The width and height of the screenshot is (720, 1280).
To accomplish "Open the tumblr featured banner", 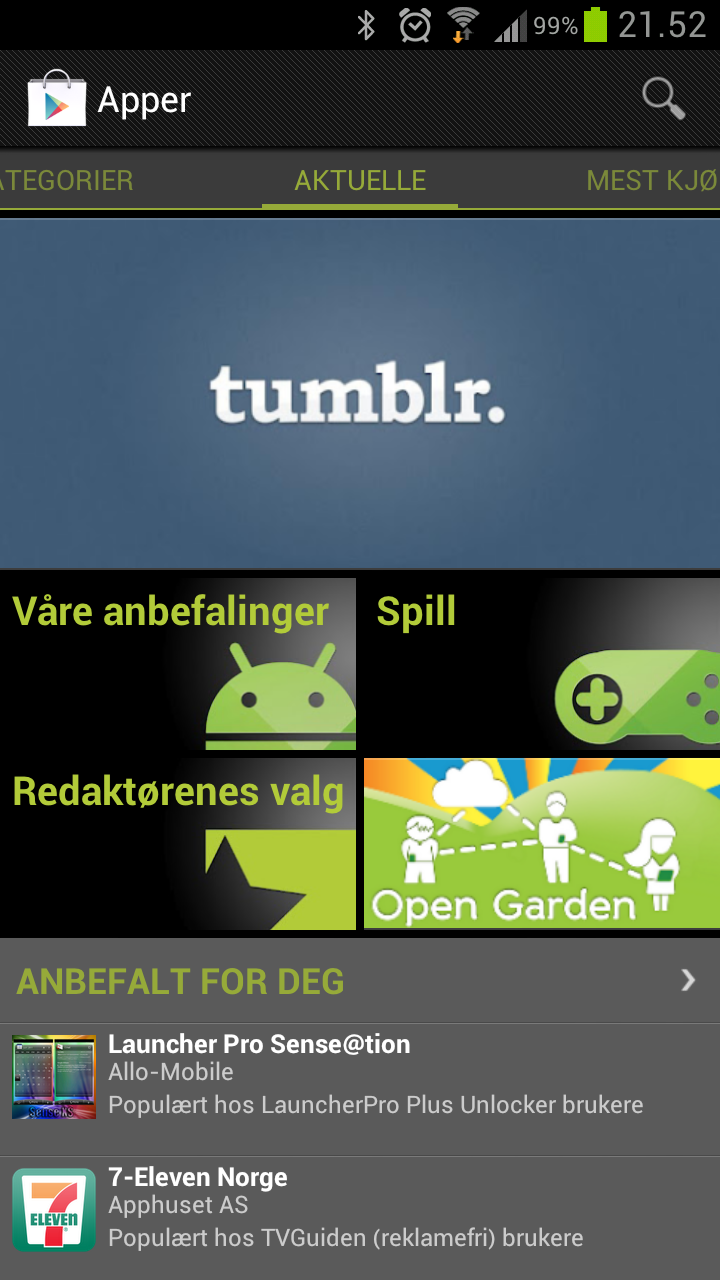I will (360, 394).
